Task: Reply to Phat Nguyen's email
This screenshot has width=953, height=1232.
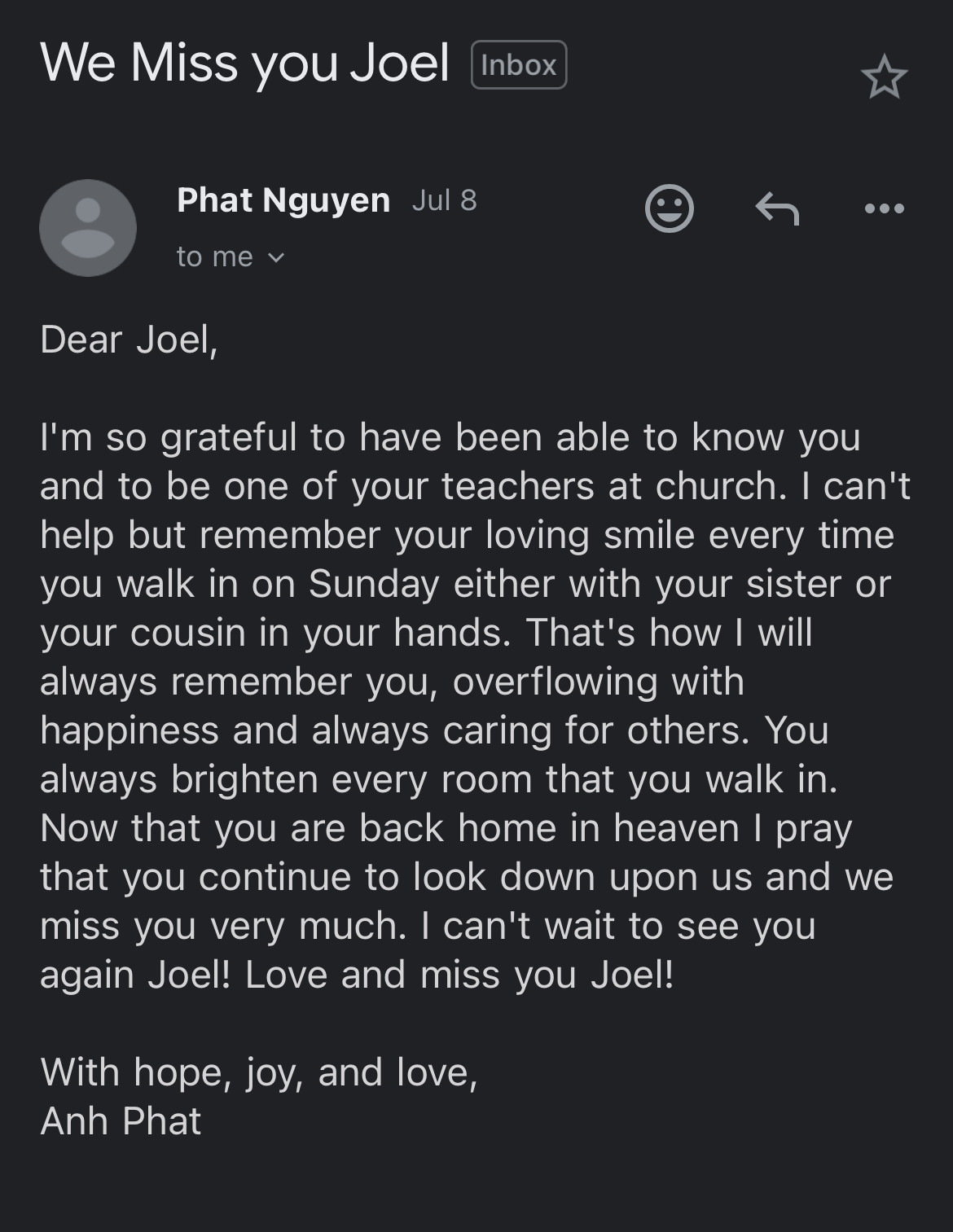Action: click(776, 209)
